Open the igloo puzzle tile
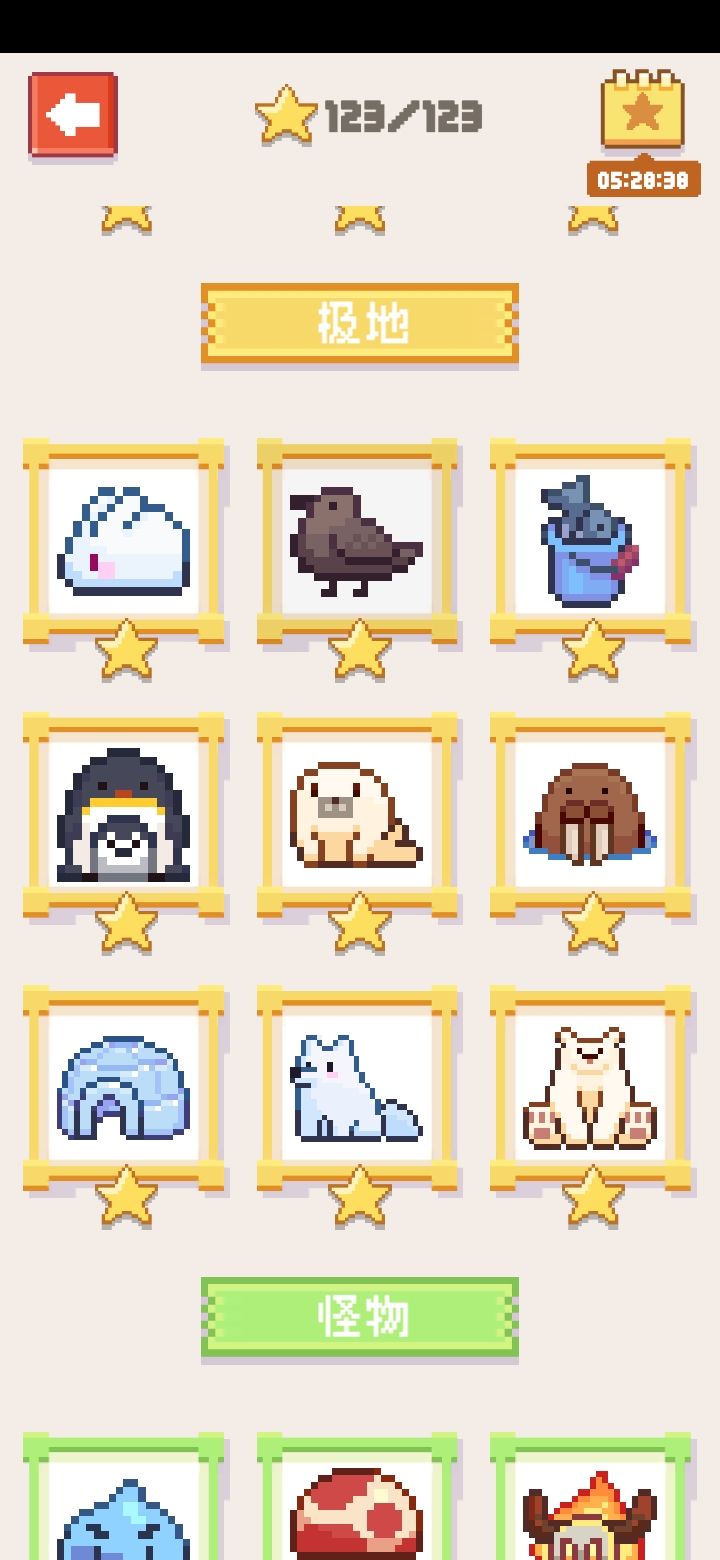 pos(124,1088)
